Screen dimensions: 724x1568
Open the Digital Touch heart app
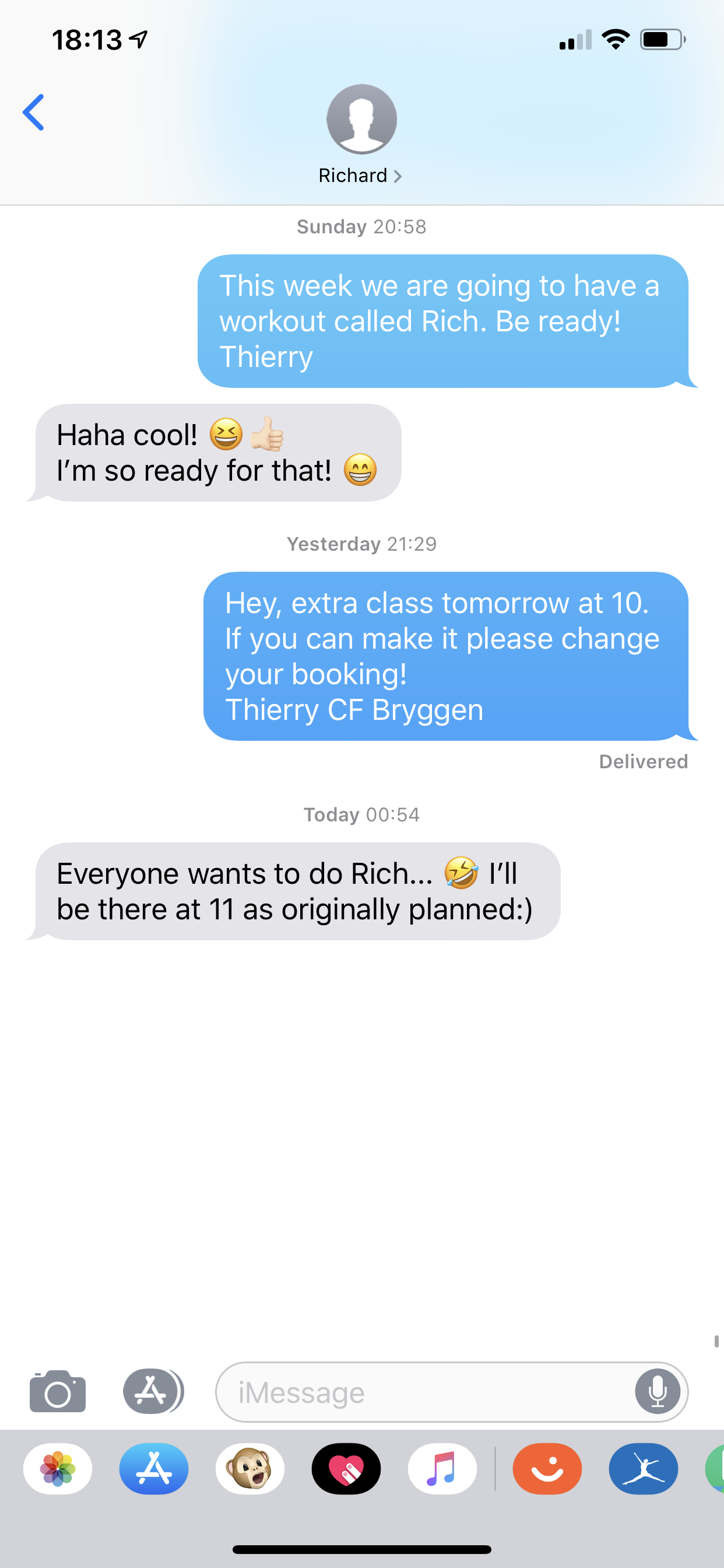(346, 1469)
